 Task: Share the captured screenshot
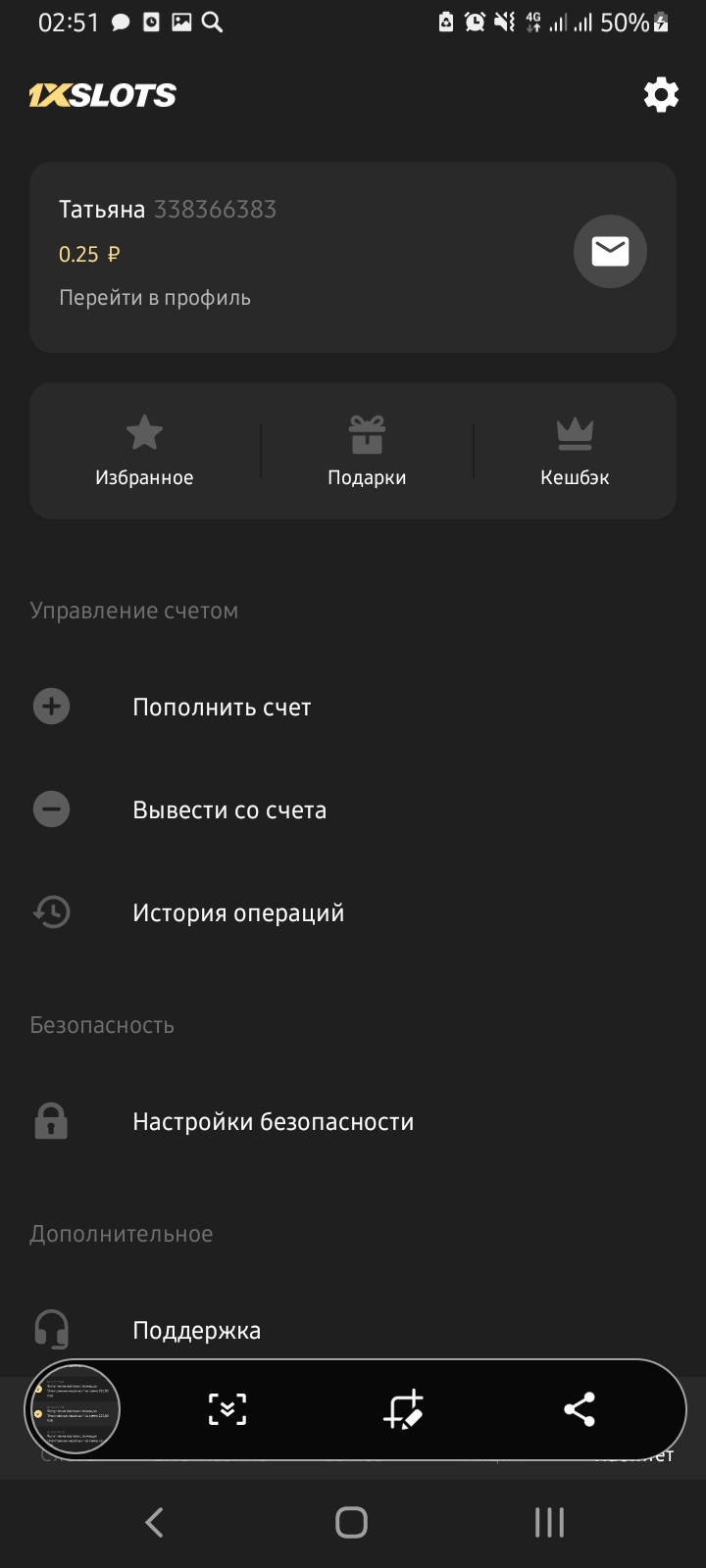(580, 1410)
